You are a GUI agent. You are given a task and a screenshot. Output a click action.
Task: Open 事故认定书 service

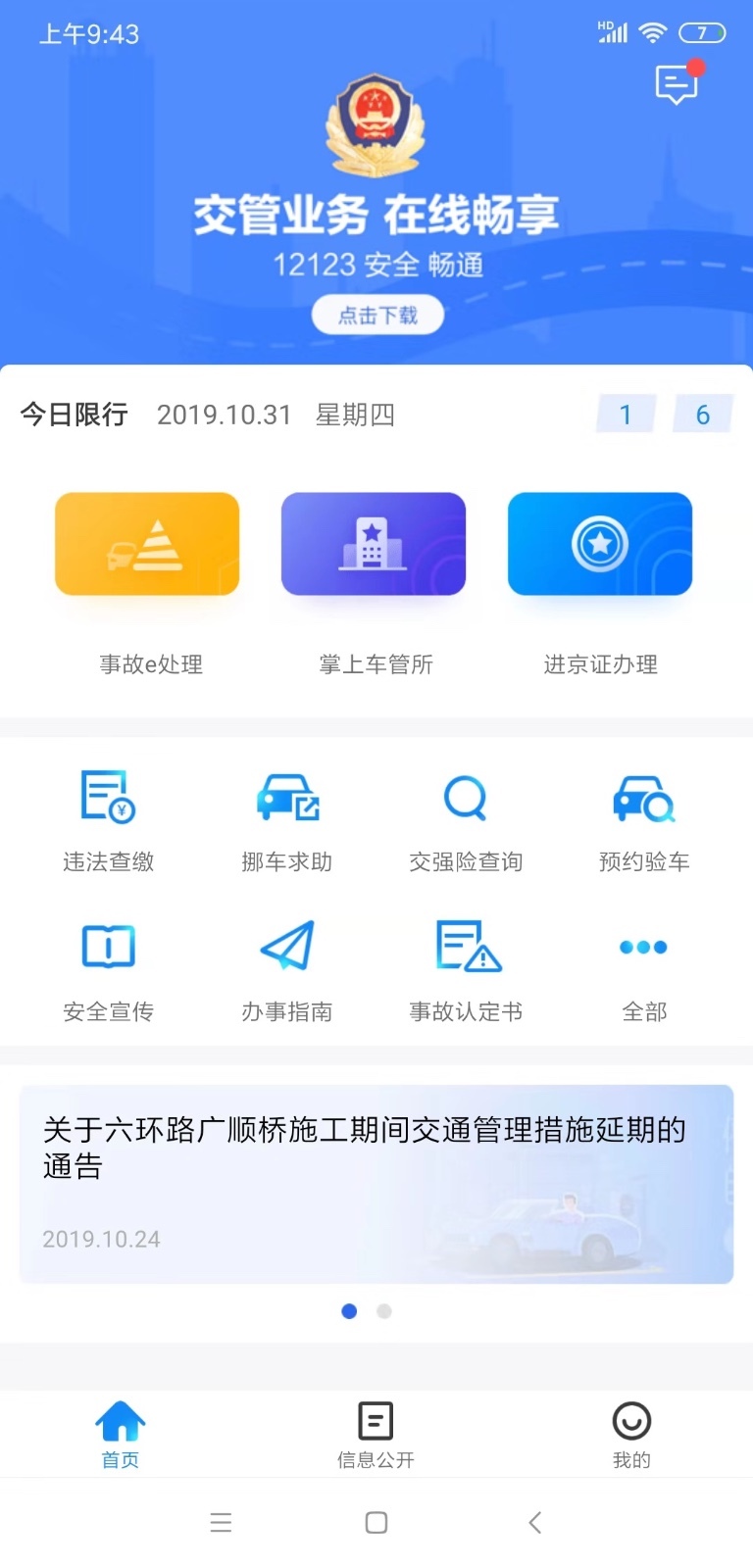pyautogui.click(x=465, y=948)
